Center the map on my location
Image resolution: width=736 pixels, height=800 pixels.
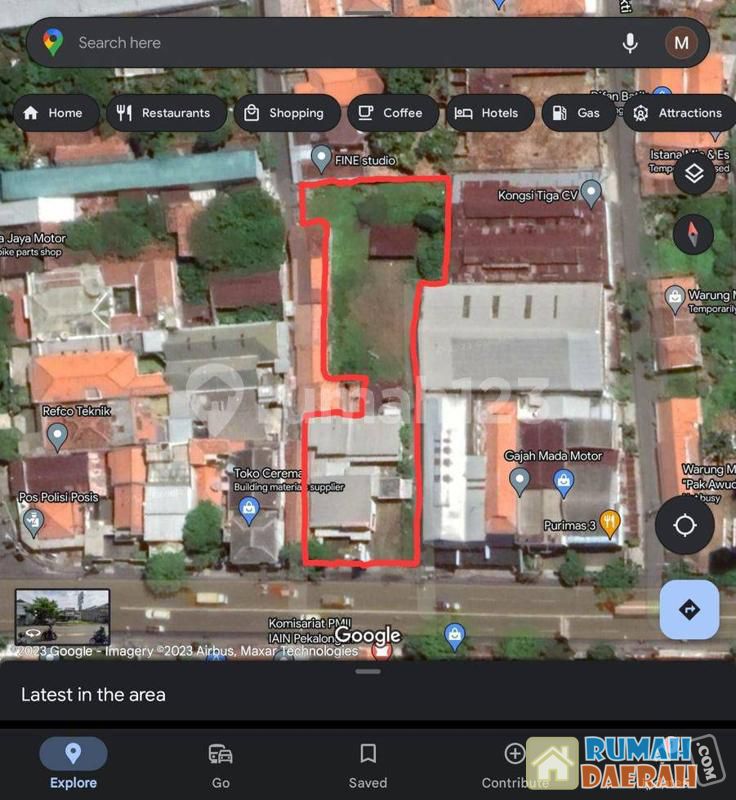click(x=685, y=525)
